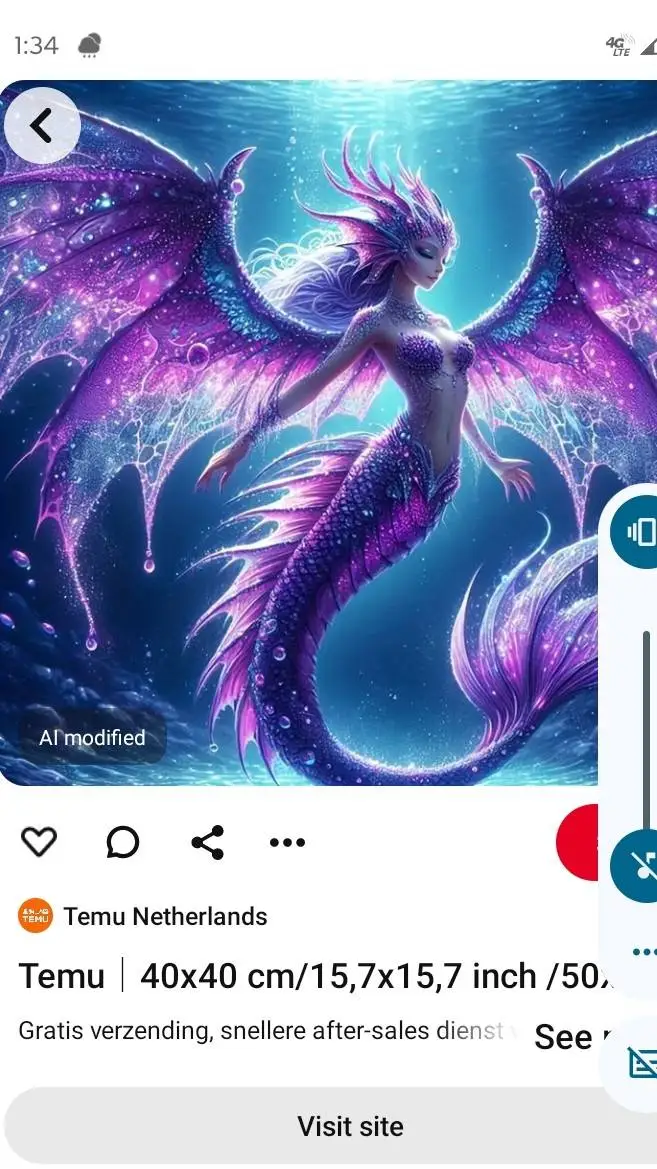Tap the AI modified label

(x=92, y=738)
